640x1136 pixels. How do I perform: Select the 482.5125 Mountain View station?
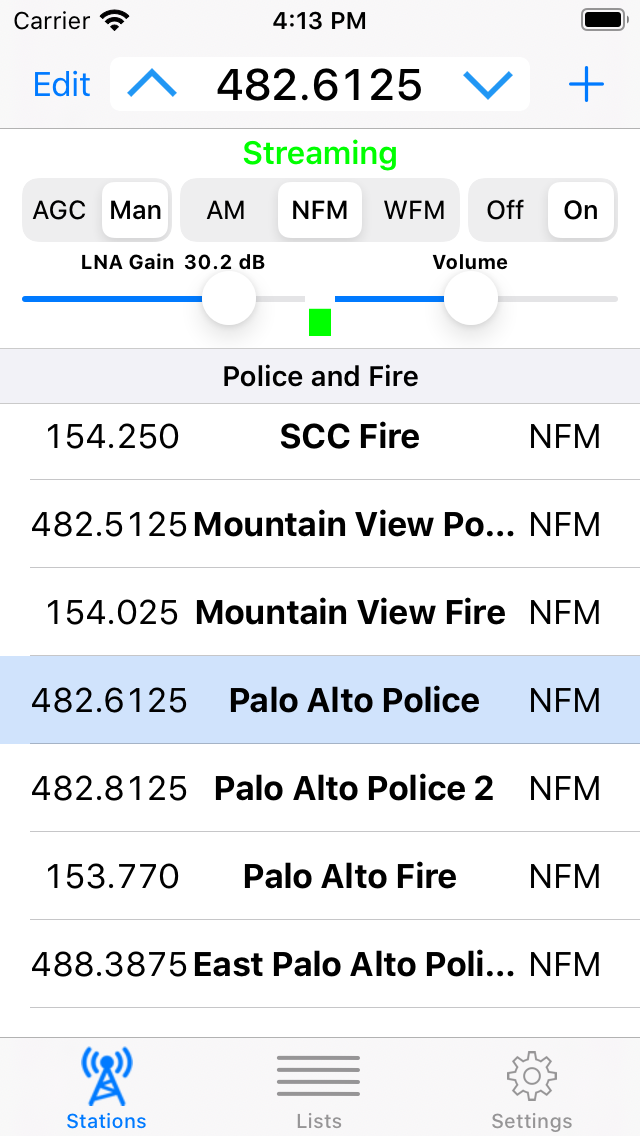pos(320,524)
